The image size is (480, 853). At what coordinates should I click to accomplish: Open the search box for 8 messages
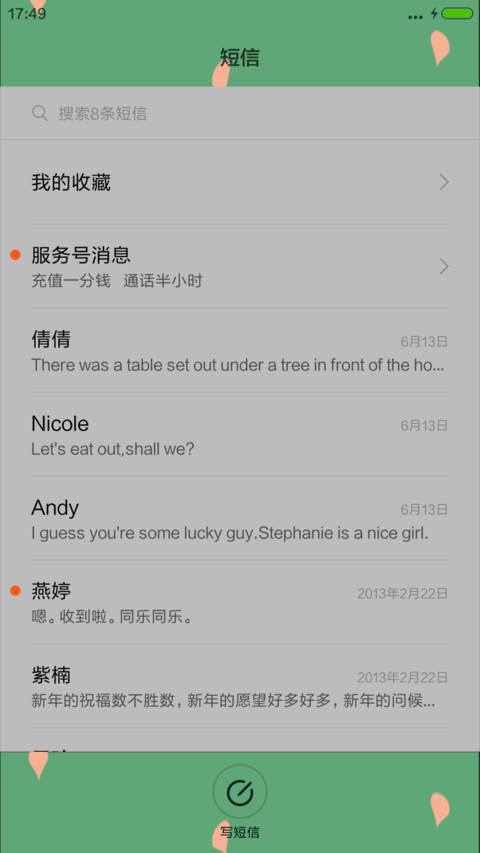[x=240, y=113]
